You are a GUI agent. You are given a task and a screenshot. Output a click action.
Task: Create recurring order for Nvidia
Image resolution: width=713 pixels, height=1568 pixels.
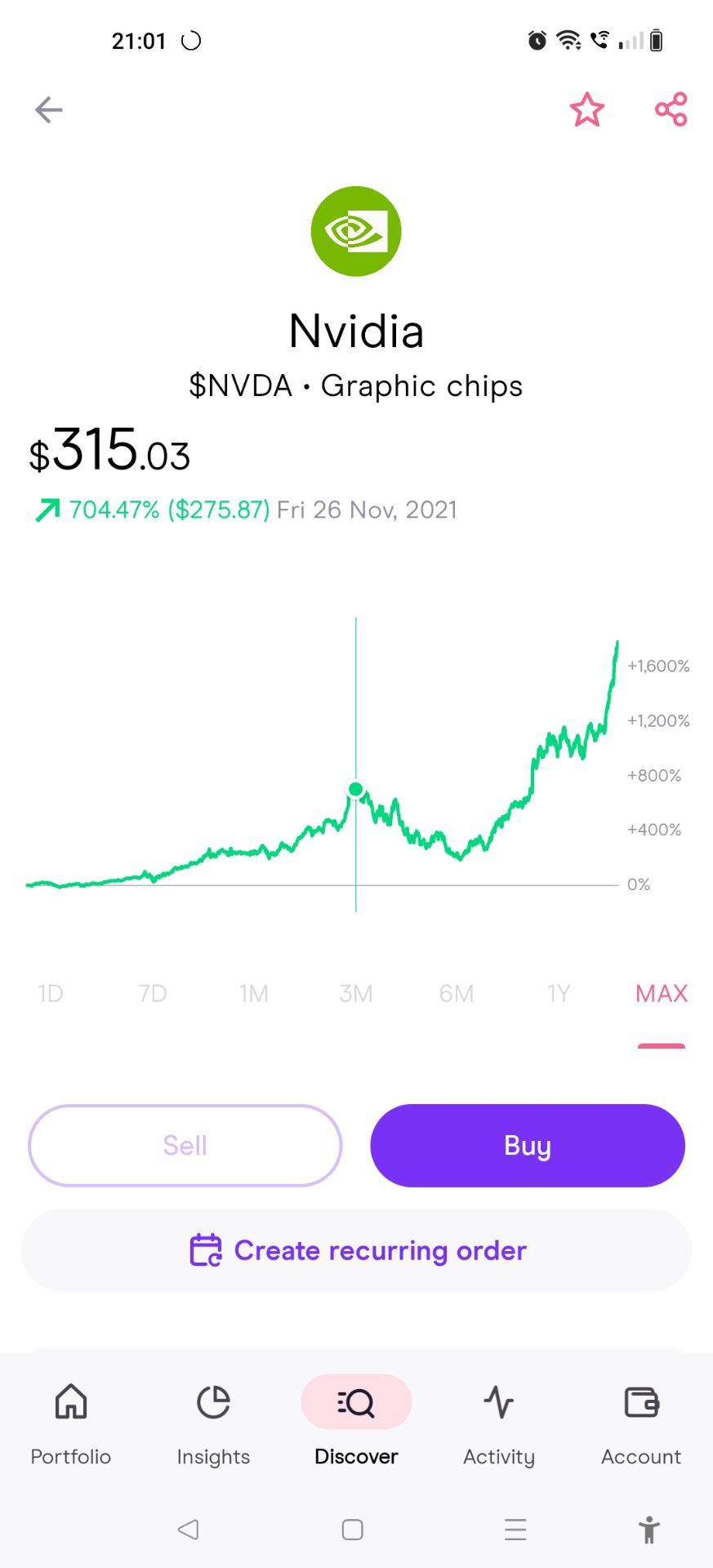pyautogui.click(x=356, y=1250)
